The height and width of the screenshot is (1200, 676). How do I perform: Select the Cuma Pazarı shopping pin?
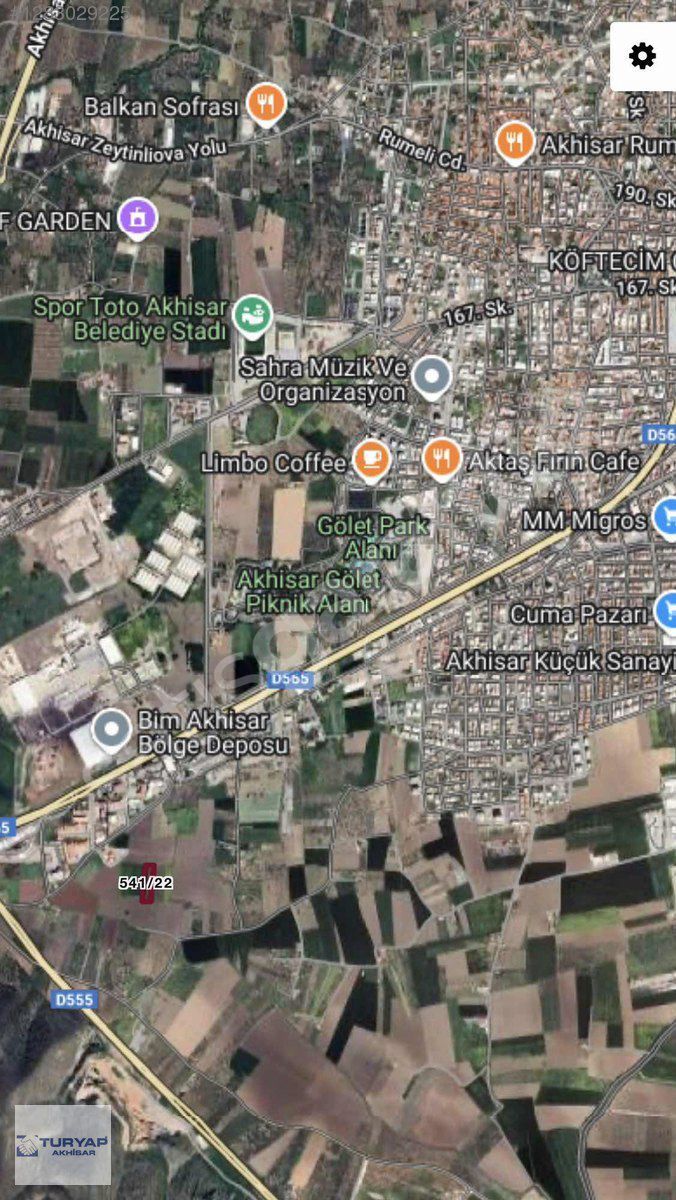point(668,610)
